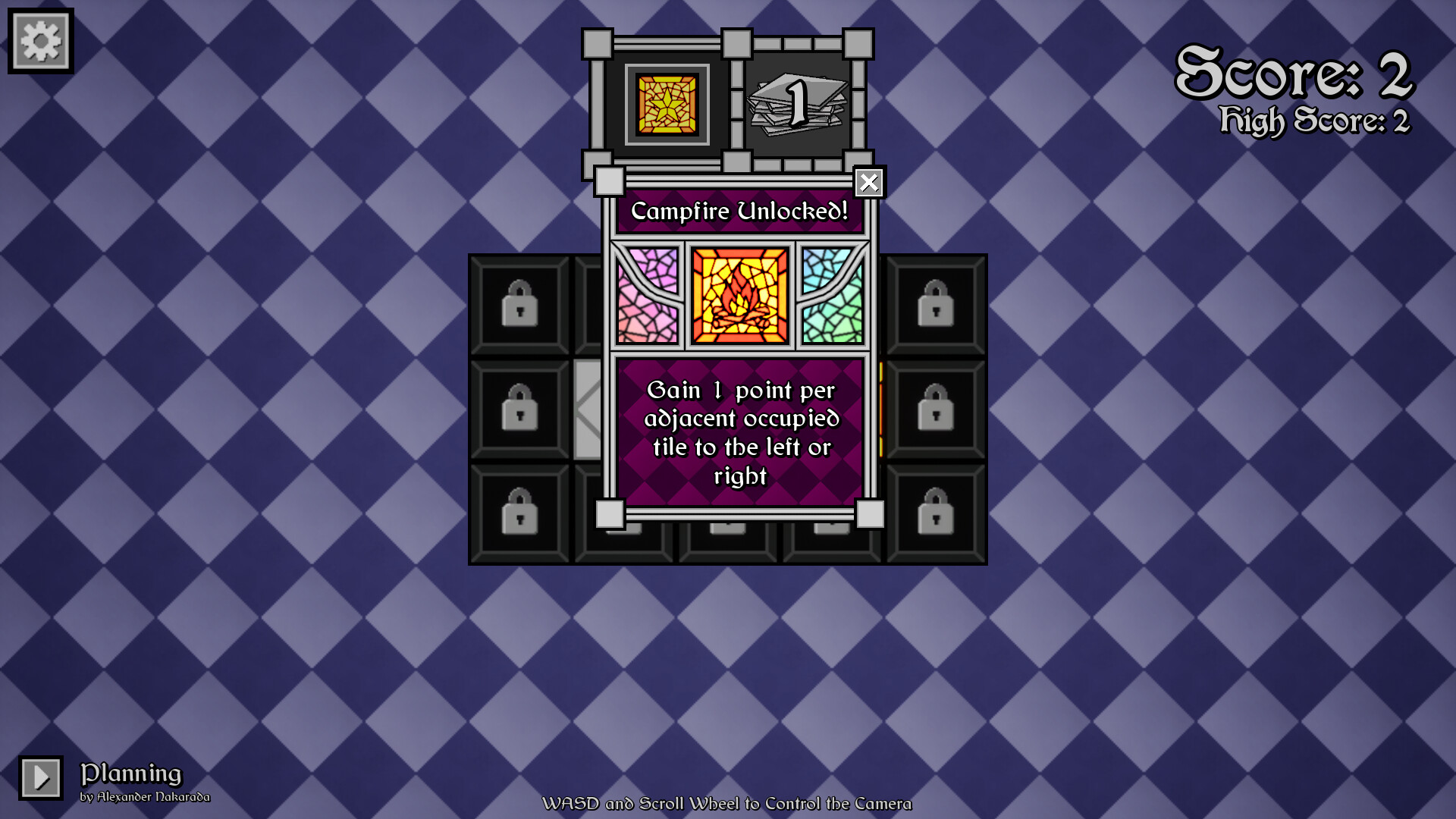Open the settings gear
The width and height of the screenshot is (1456, 819).
click(x=41, y=41)
